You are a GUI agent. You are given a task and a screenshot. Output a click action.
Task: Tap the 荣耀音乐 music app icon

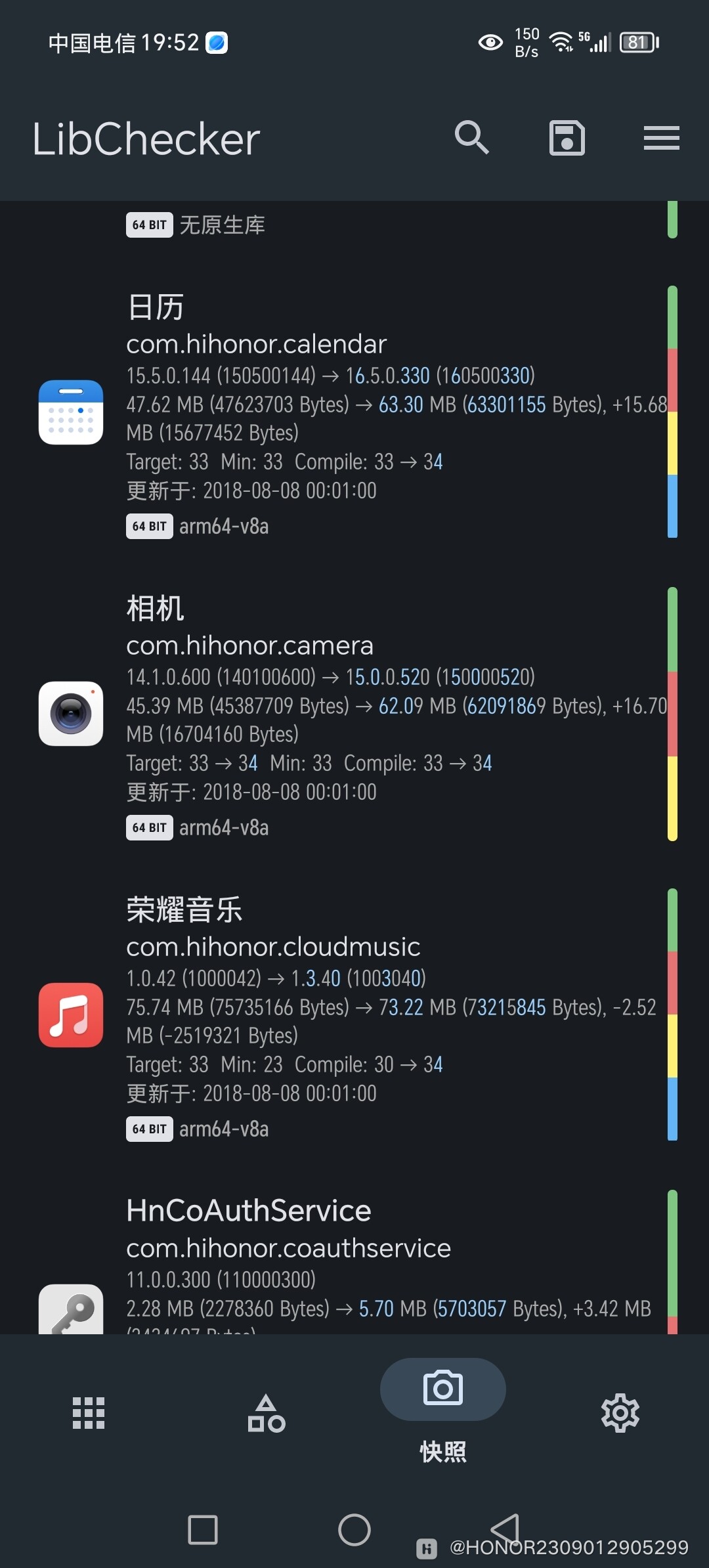pos(70,1015)
